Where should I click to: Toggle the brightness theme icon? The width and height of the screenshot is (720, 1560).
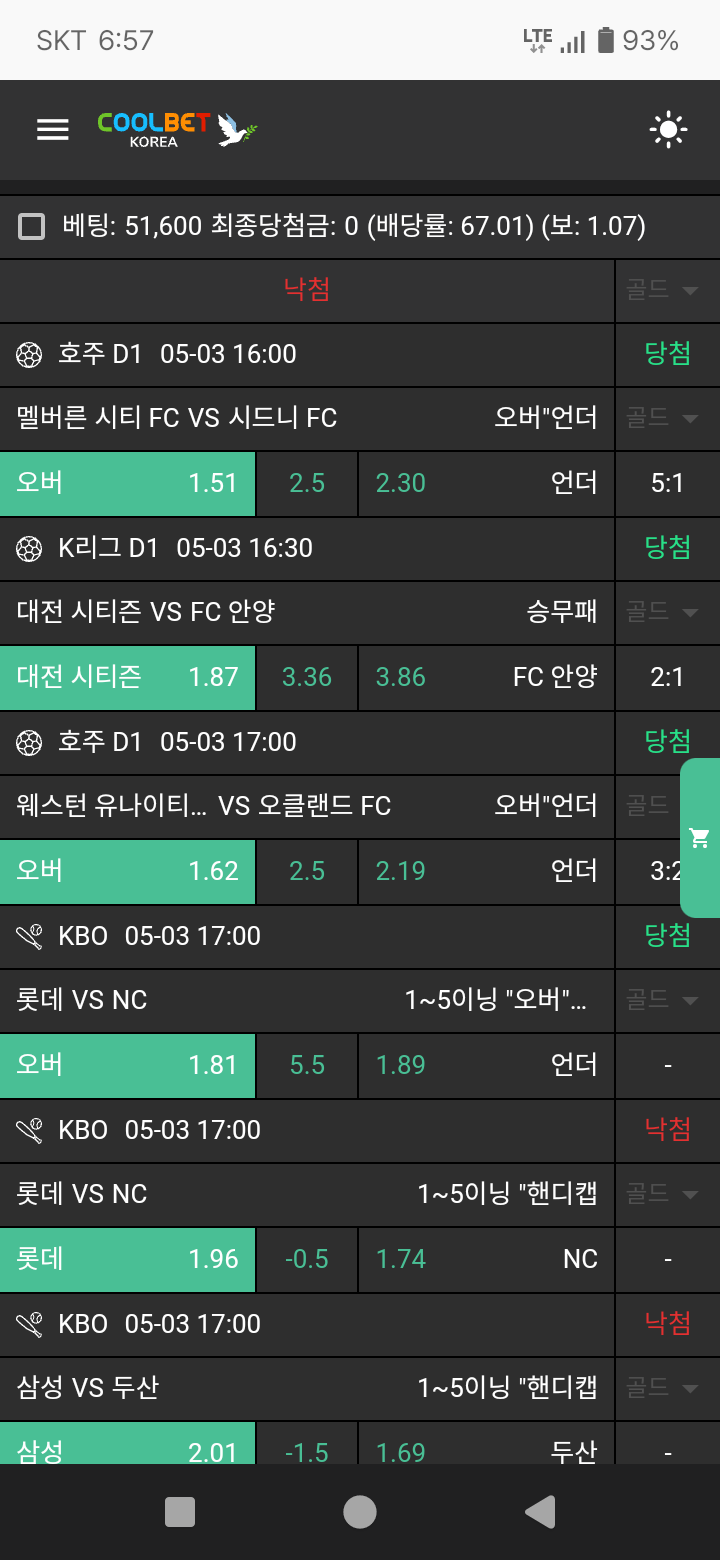click(668, 130)
